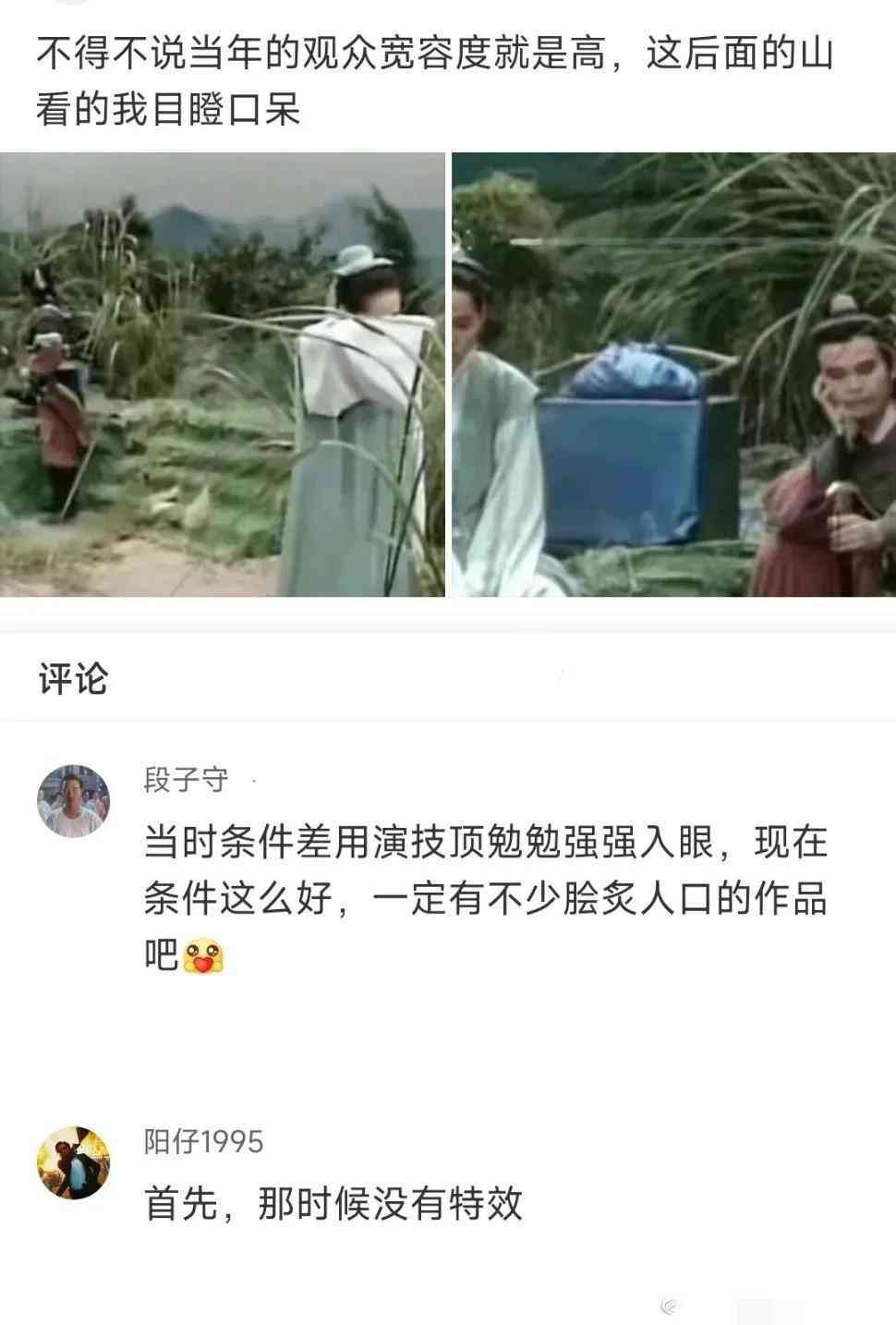Viewport: 896px width, 1325px height.
Task: View 阳仔1995's profile picture
Action: pyautogui.click(x=73, y=1162)
